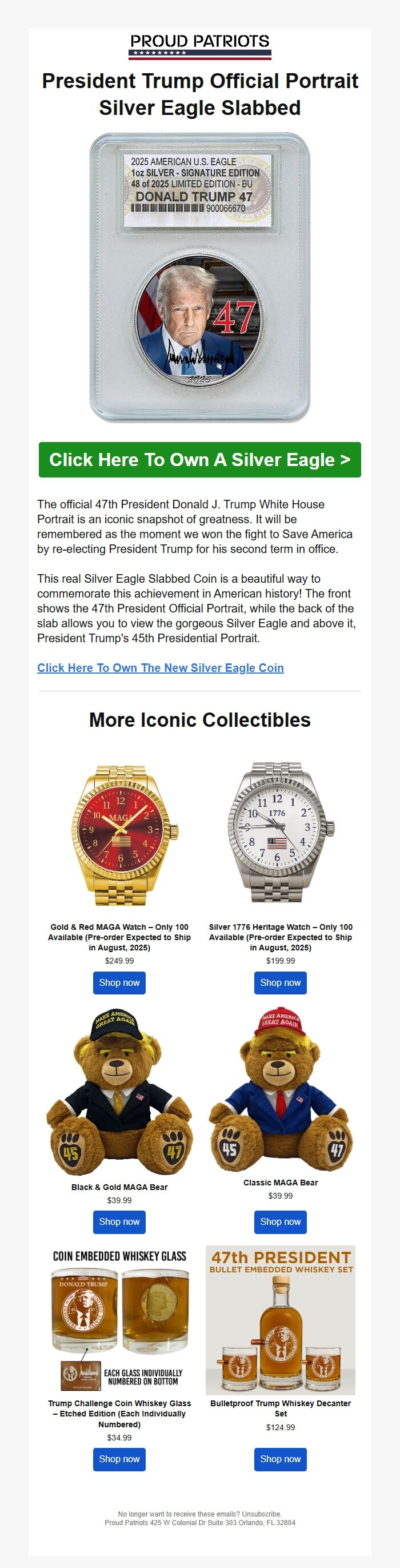Unsubscribe from these emails

(x=261, y=1514)
